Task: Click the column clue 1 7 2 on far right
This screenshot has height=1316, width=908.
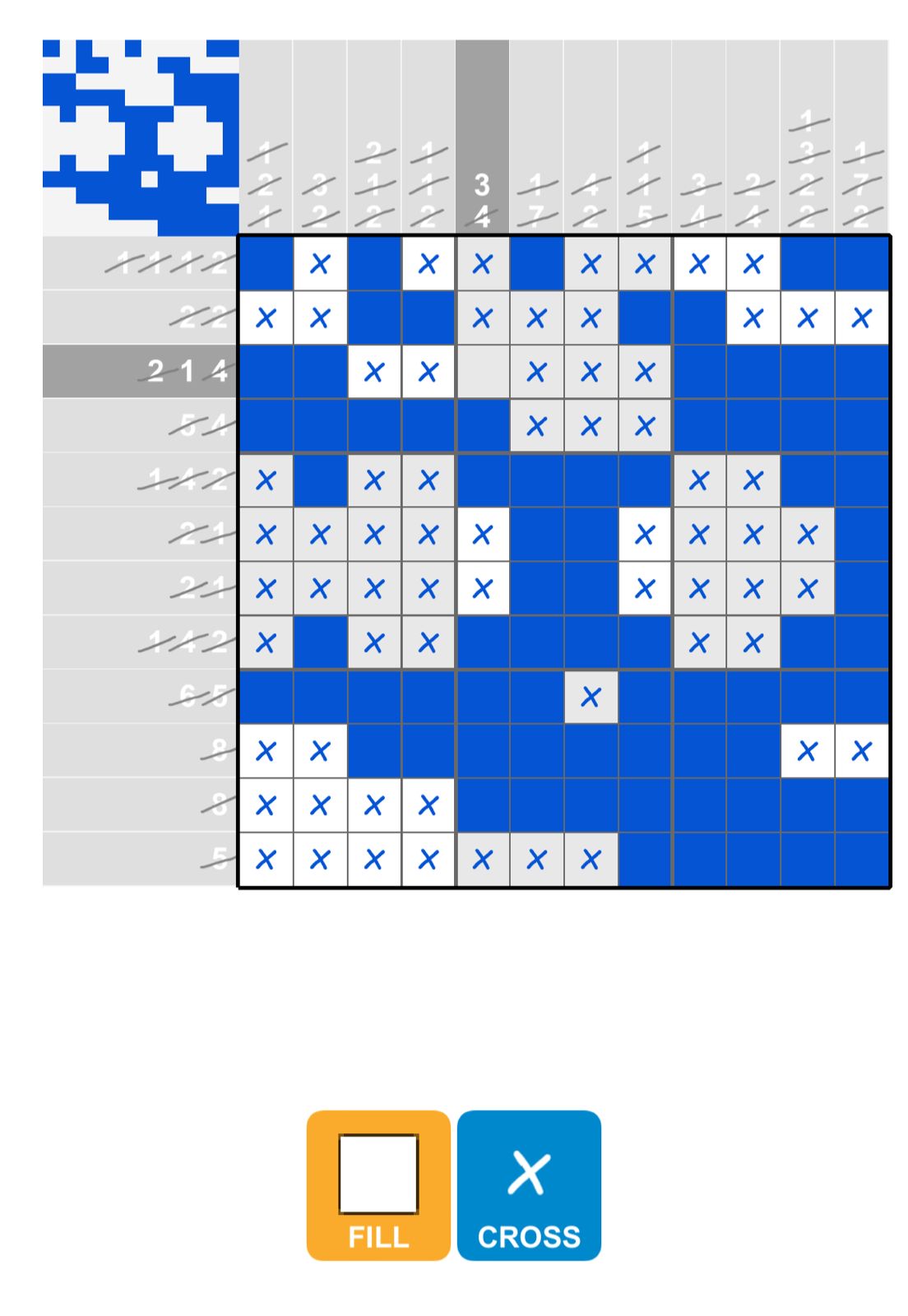Action: tap(860, 185)
